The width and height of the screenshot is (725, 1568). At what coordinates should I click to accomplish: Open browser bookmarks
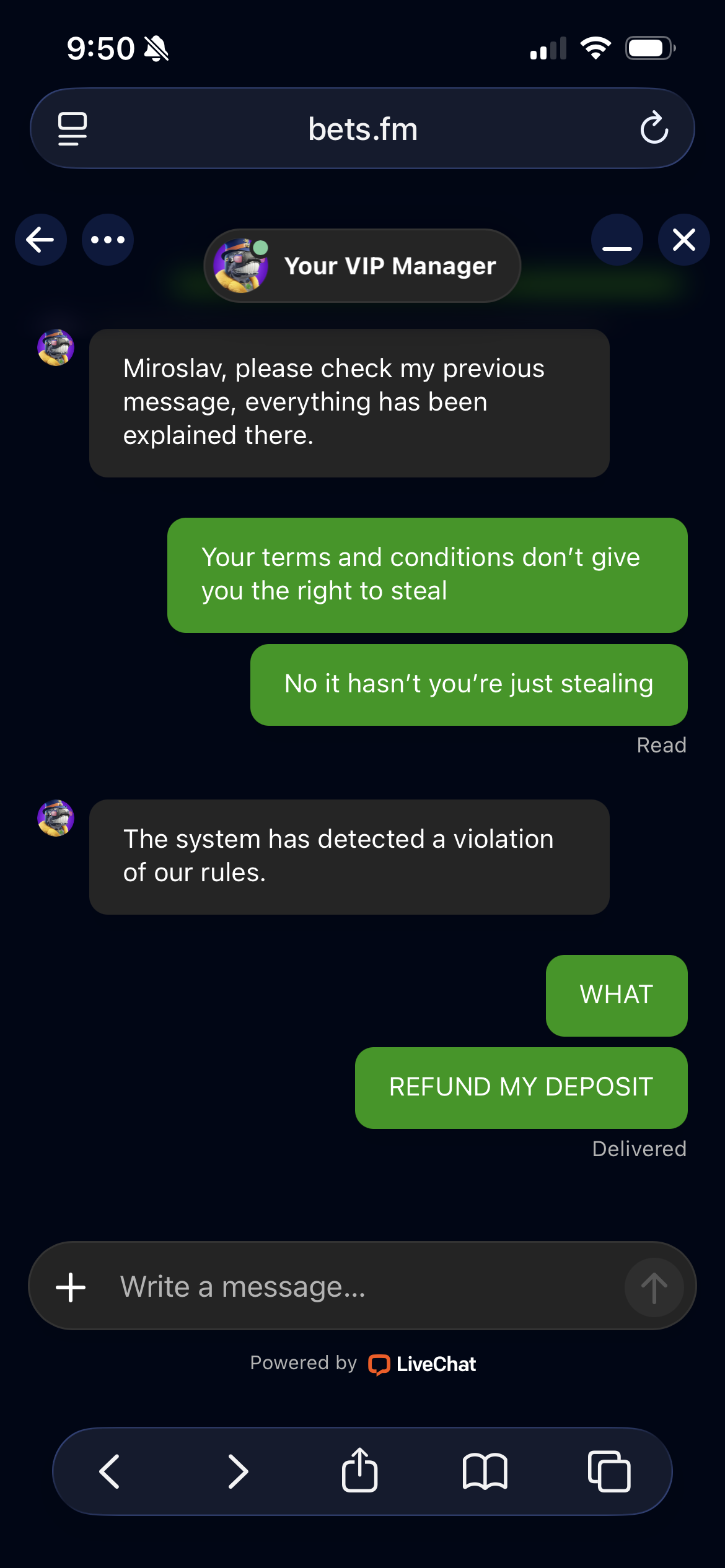[x=485, y=1471]
